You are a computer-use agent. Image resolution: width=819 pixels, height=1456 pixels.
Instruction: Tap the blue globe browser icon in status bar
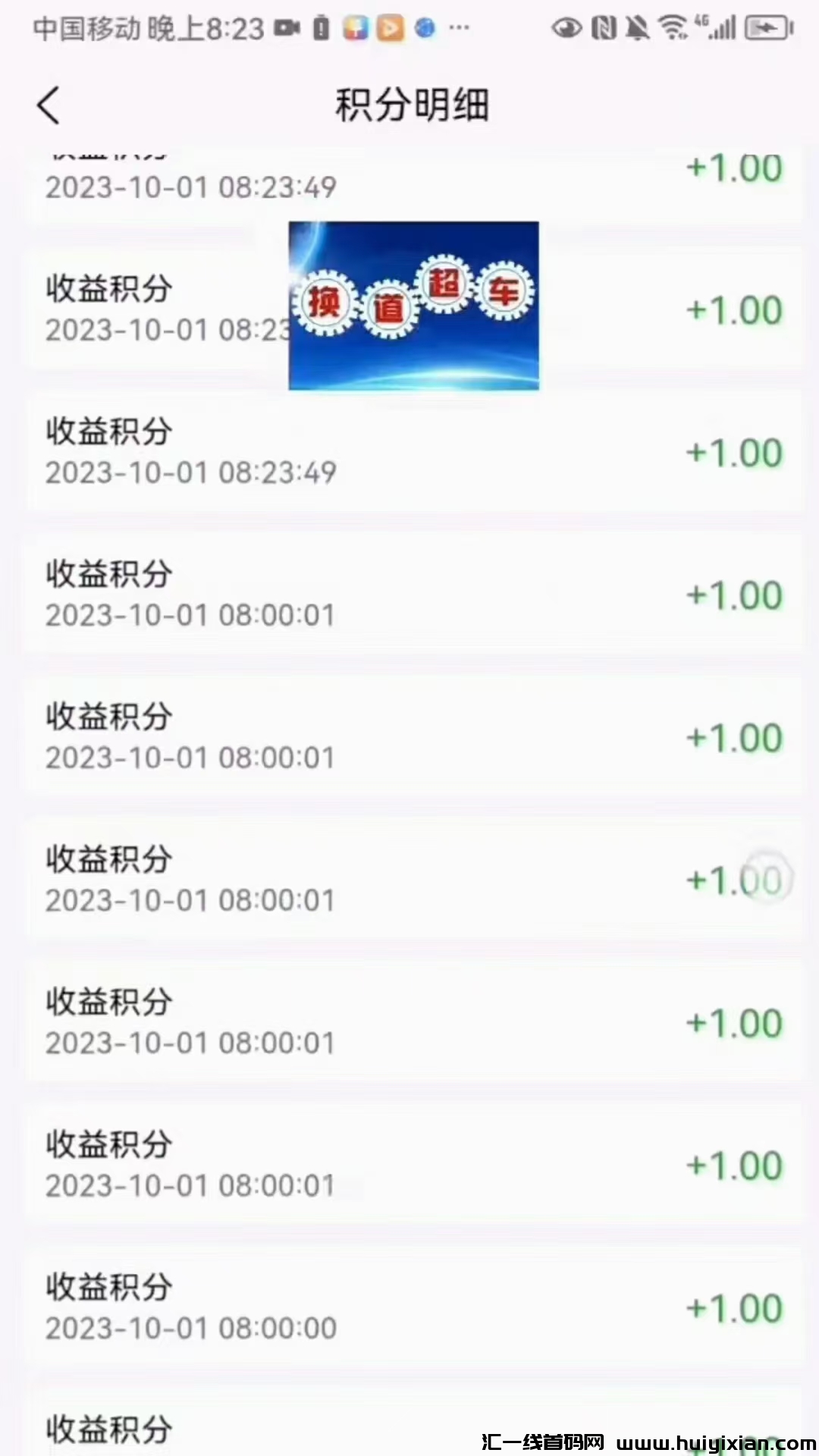(425, 28)
